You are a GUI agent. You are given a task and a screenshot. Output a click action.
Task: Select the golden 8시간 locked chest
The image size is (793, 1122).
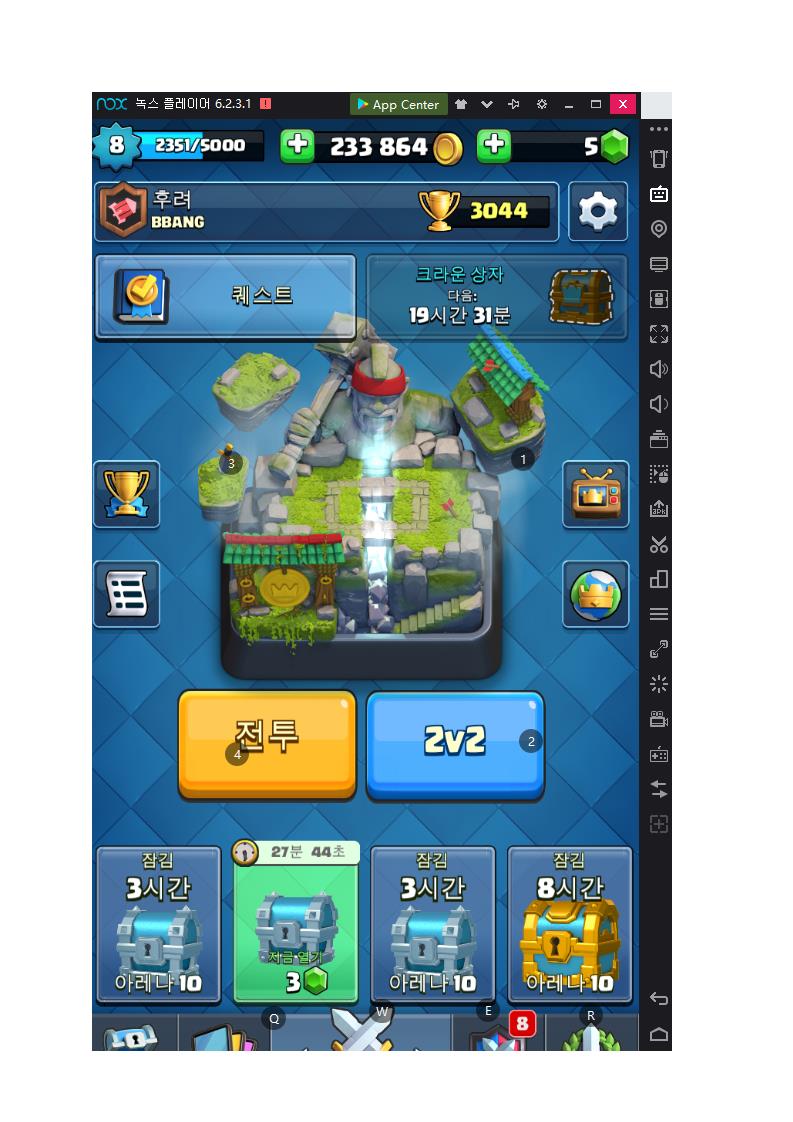coord(569,925)
